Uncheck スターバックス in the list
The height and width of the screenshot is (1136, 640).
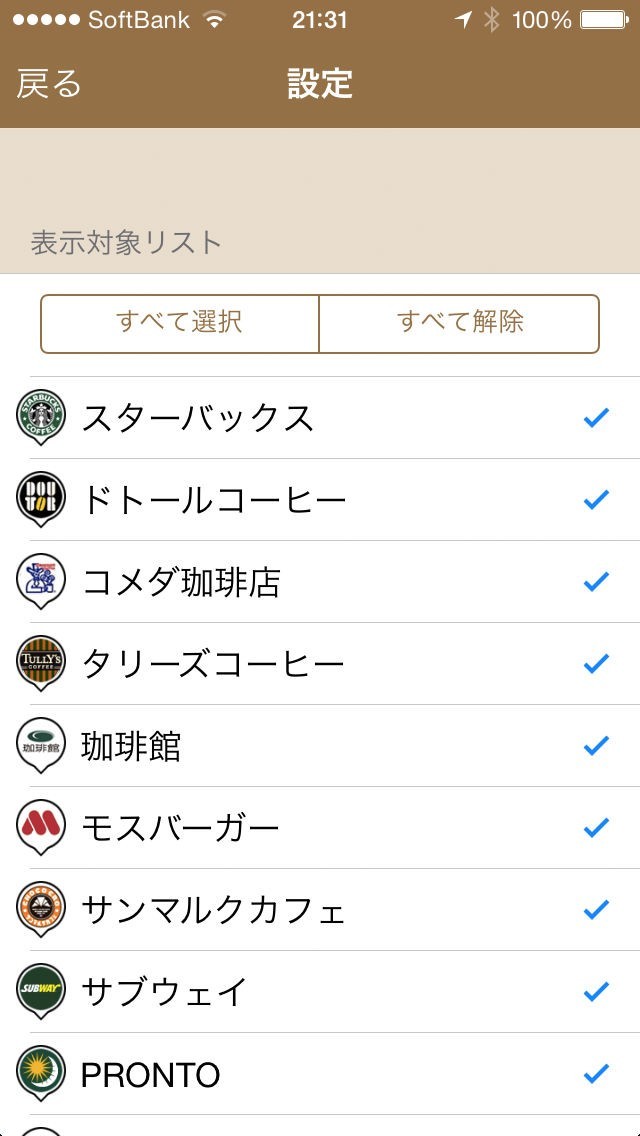320,418
